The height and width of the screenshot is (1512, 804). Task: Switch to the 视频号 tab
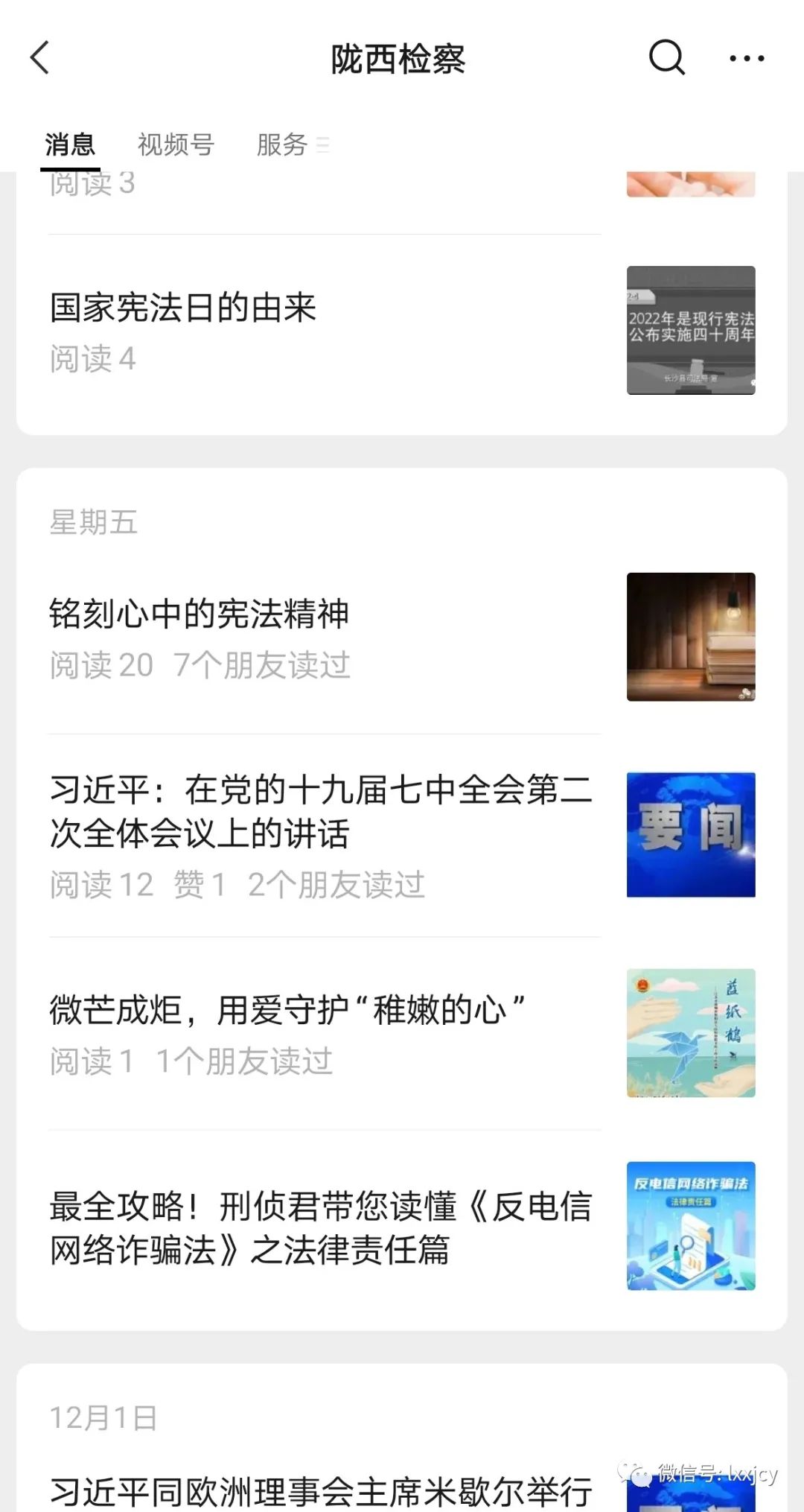point(176,144)
